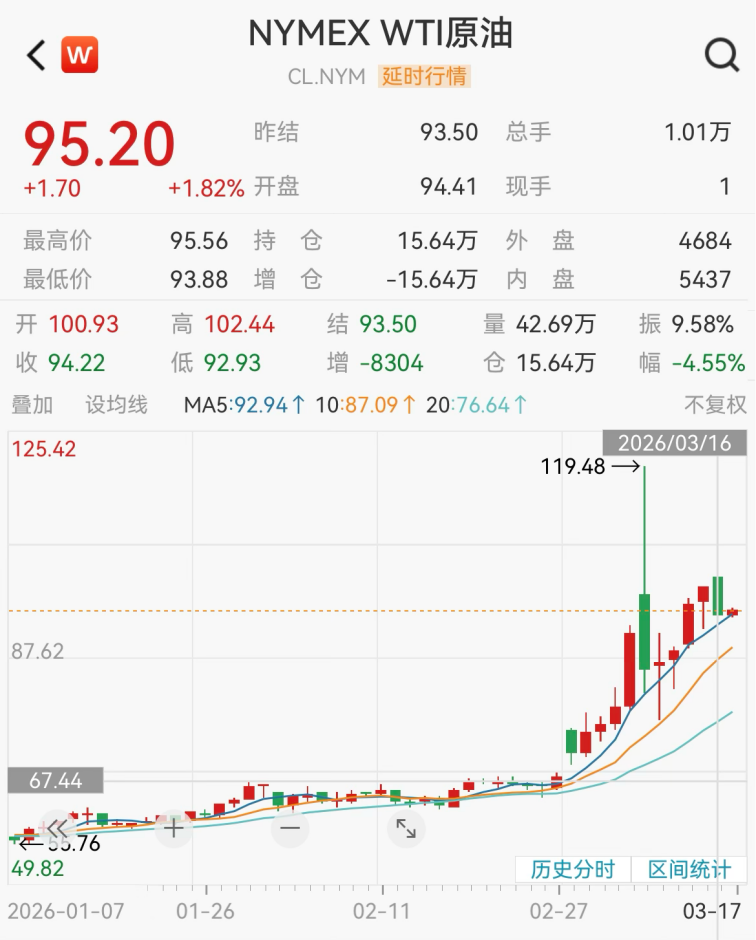Expand the chart to fullscreen
This screenshot has width=756, height=940.
(406, 828)
